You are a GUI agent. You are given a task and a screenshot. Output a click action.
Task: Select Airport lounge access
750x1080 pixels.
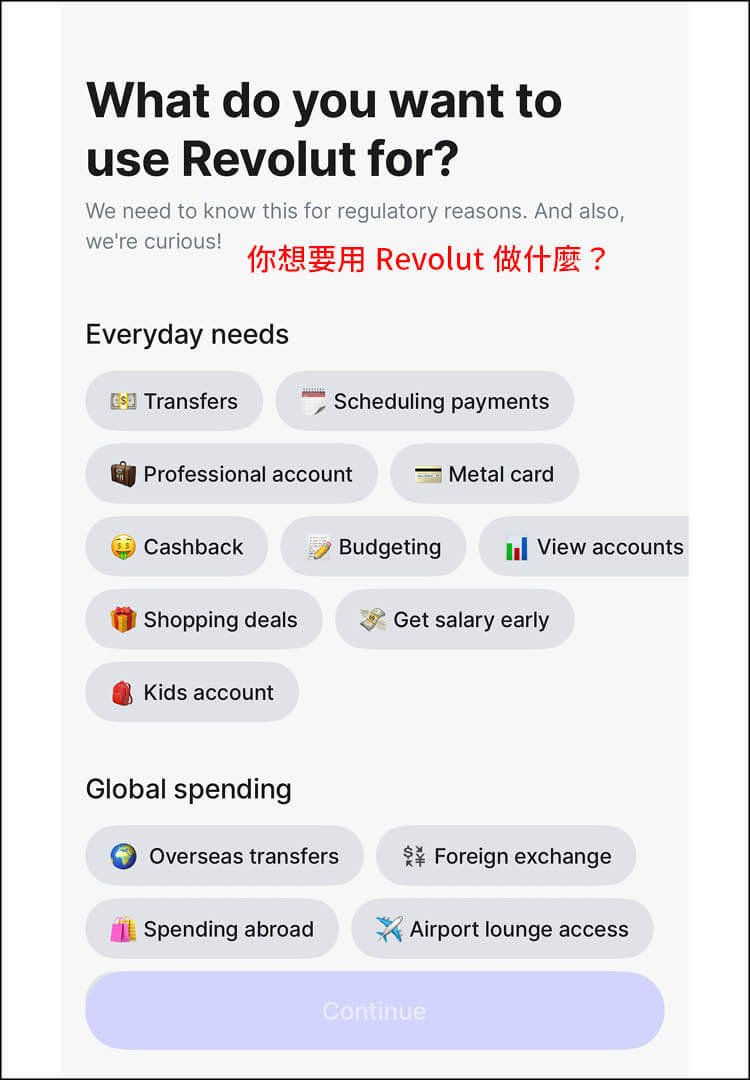click(502, 929)
